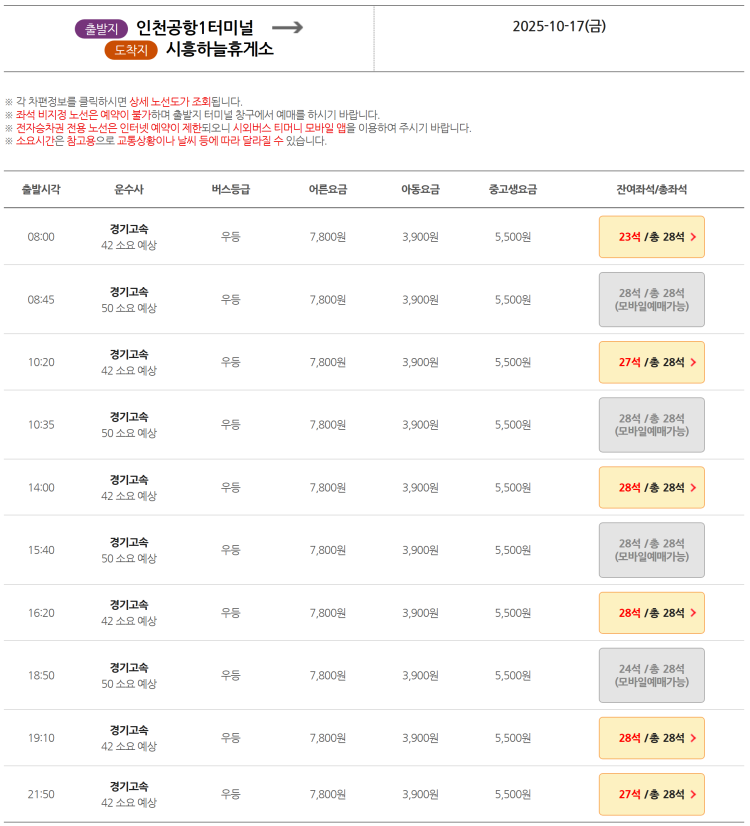
Task: Reserve seats for the 21:50 departure
Action: tap(651, 794)
